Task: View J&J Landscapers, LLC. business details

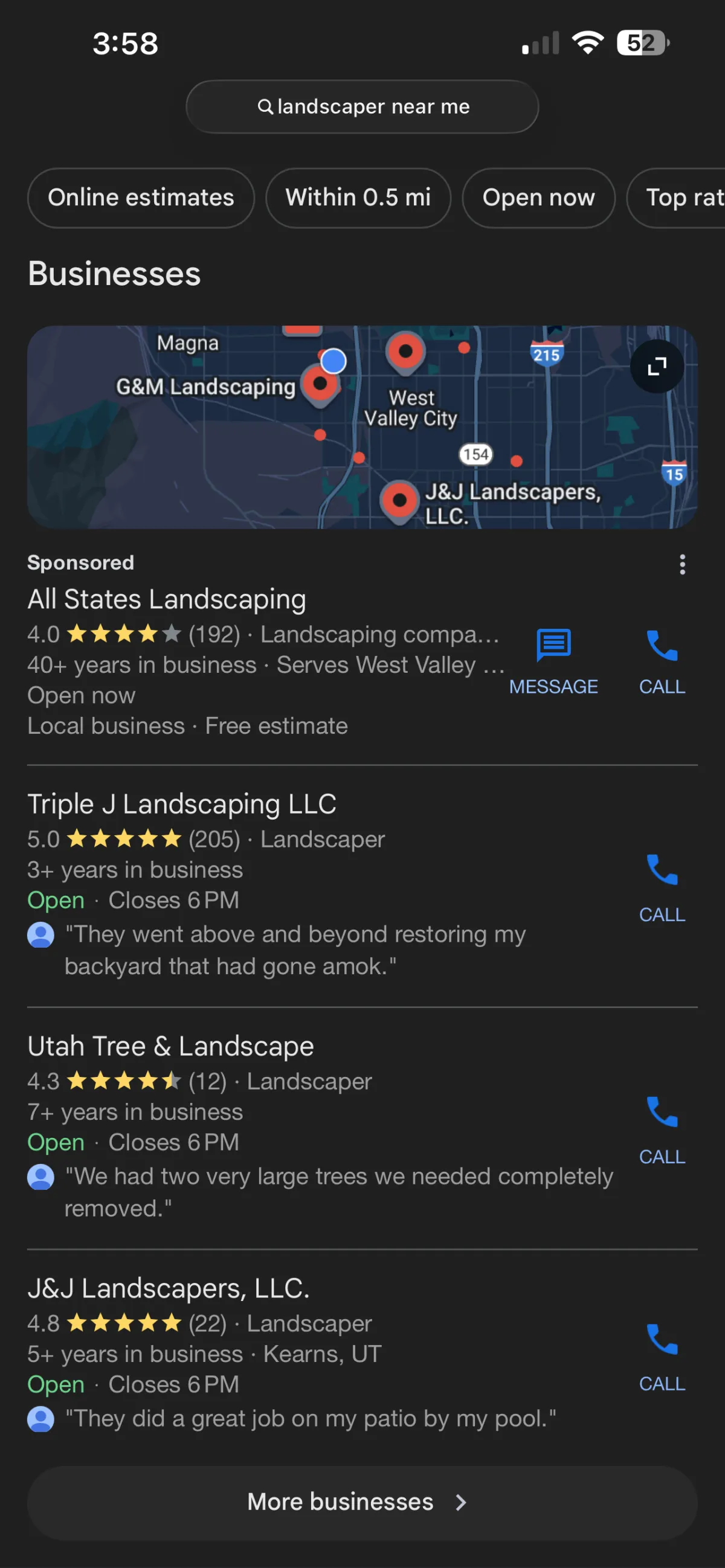Action: 168,1288
